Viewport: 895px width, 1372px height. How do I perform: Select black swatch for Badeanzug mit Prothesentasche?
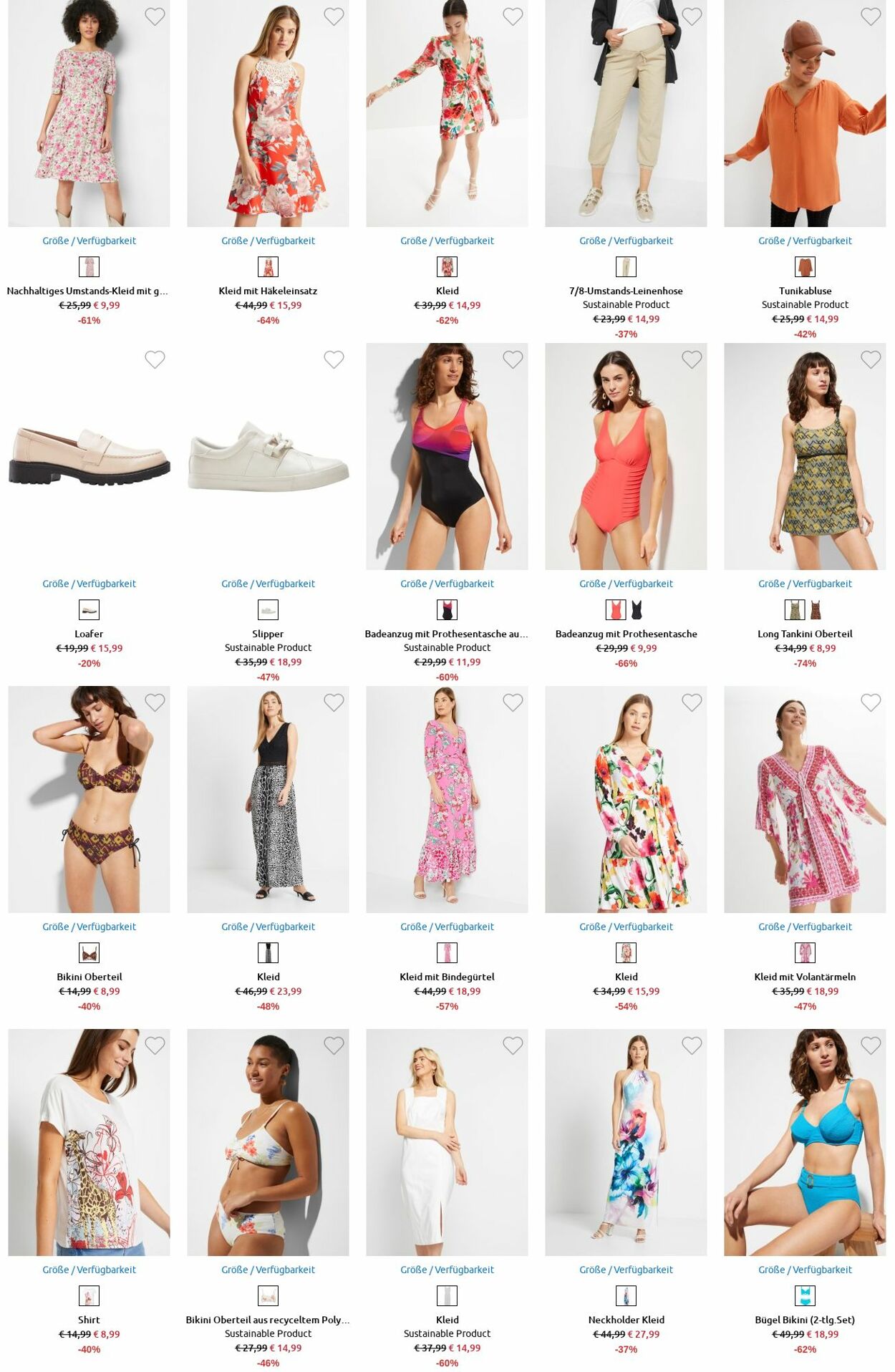[637, 610]
